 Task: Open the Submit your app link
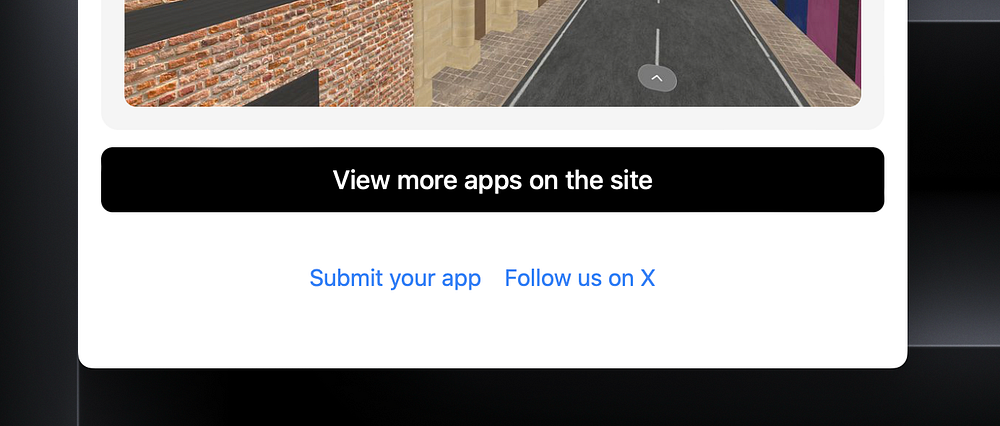[395, 278]
